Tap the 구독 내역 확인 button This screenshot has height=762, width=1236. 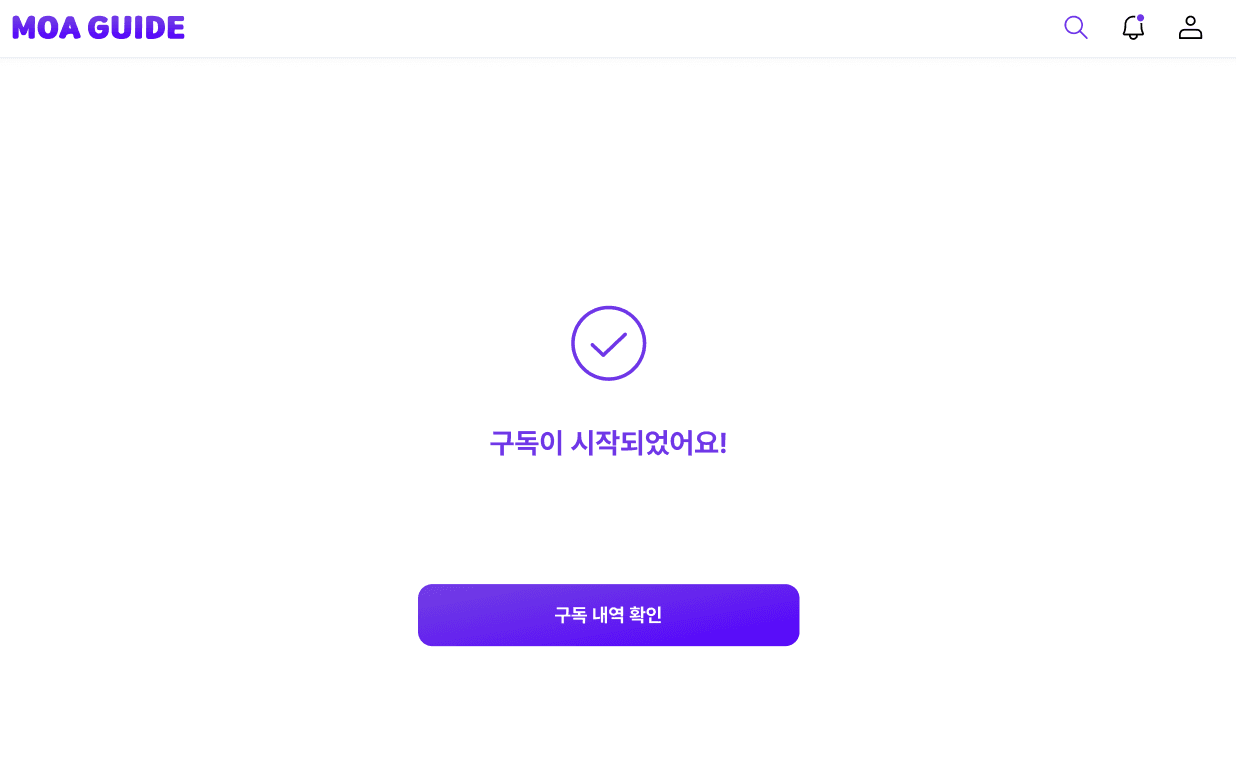(x=608, y=615)
